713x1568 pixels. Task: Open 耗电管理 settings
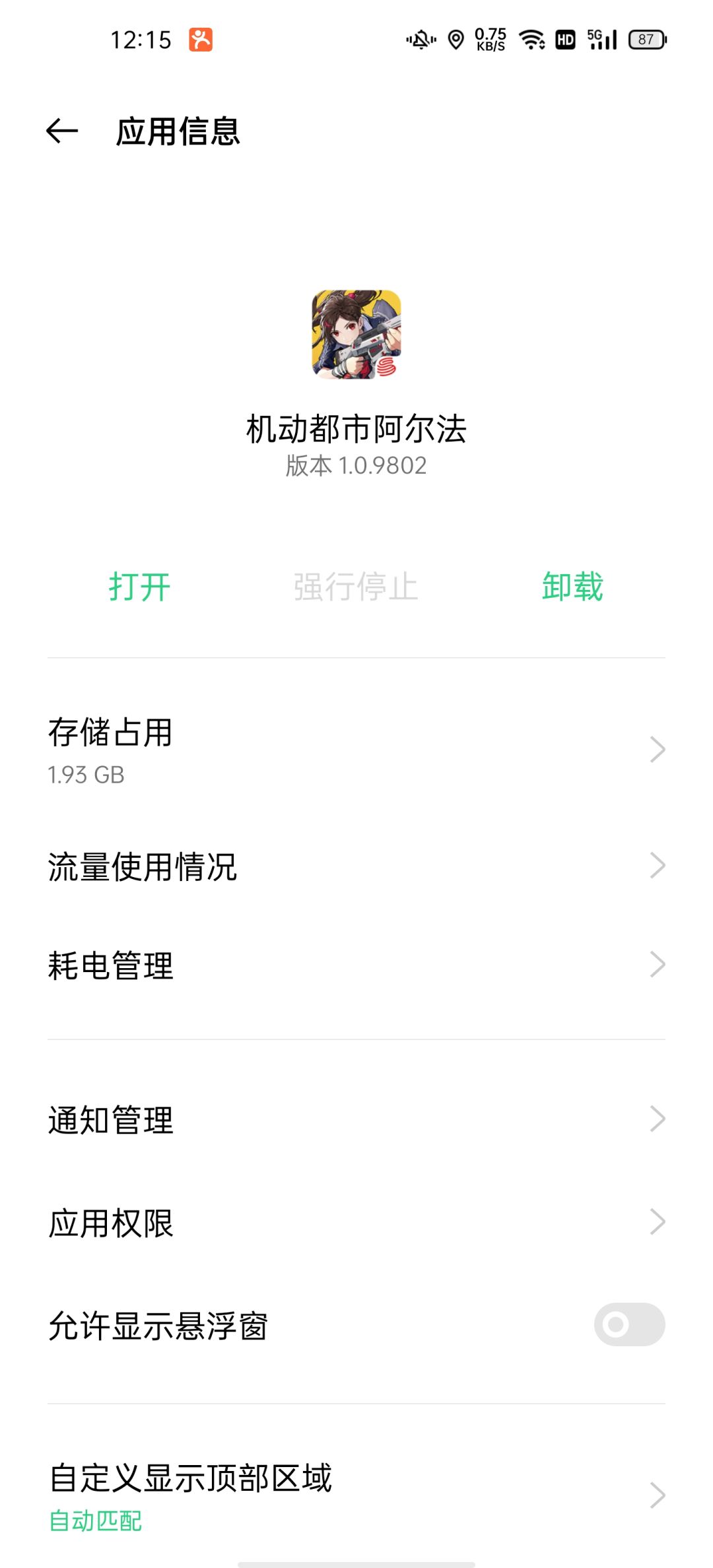pos(356,965)
